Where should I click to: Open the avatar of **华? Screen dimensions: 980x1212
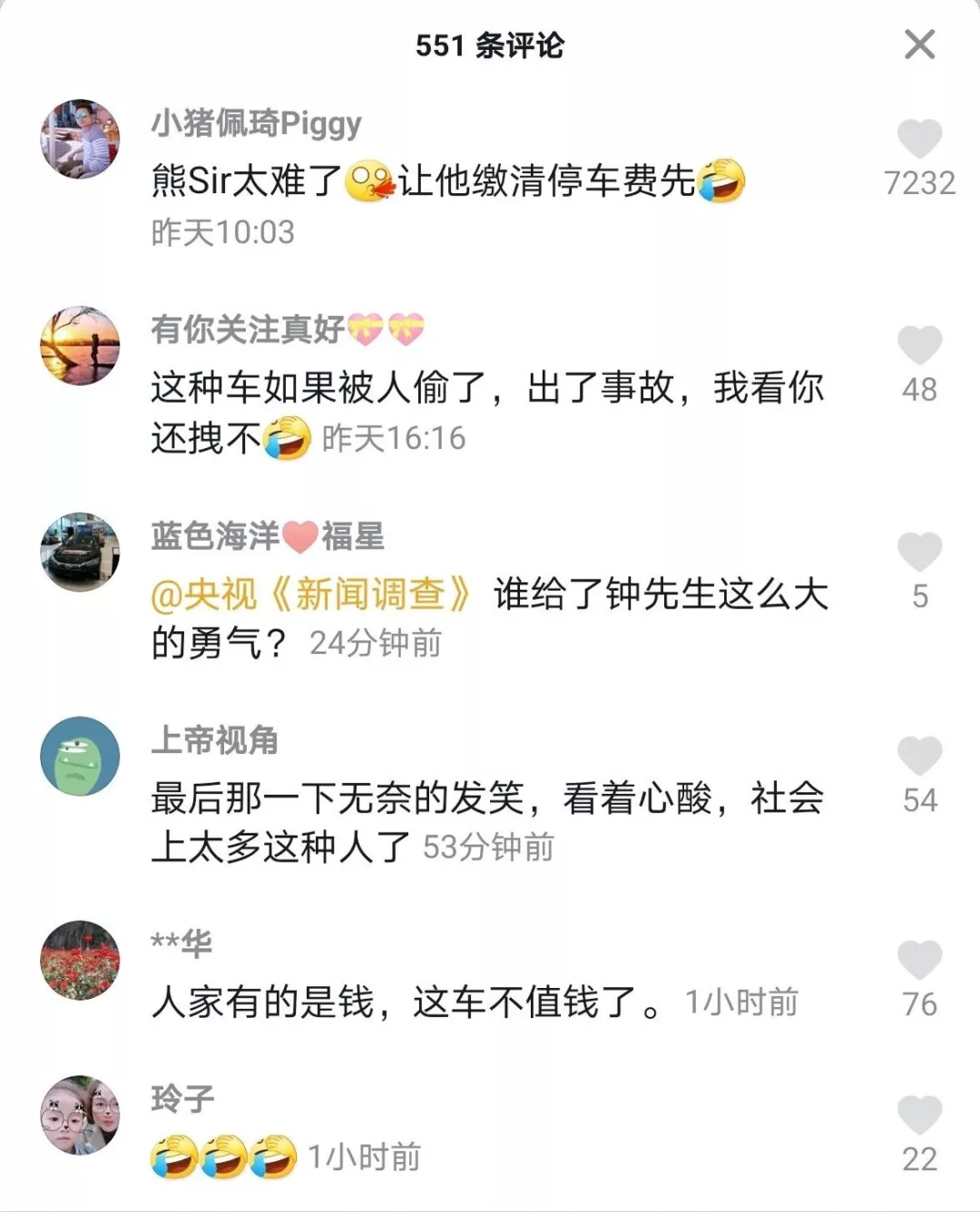pyautogui.click(x=80, y=961)
